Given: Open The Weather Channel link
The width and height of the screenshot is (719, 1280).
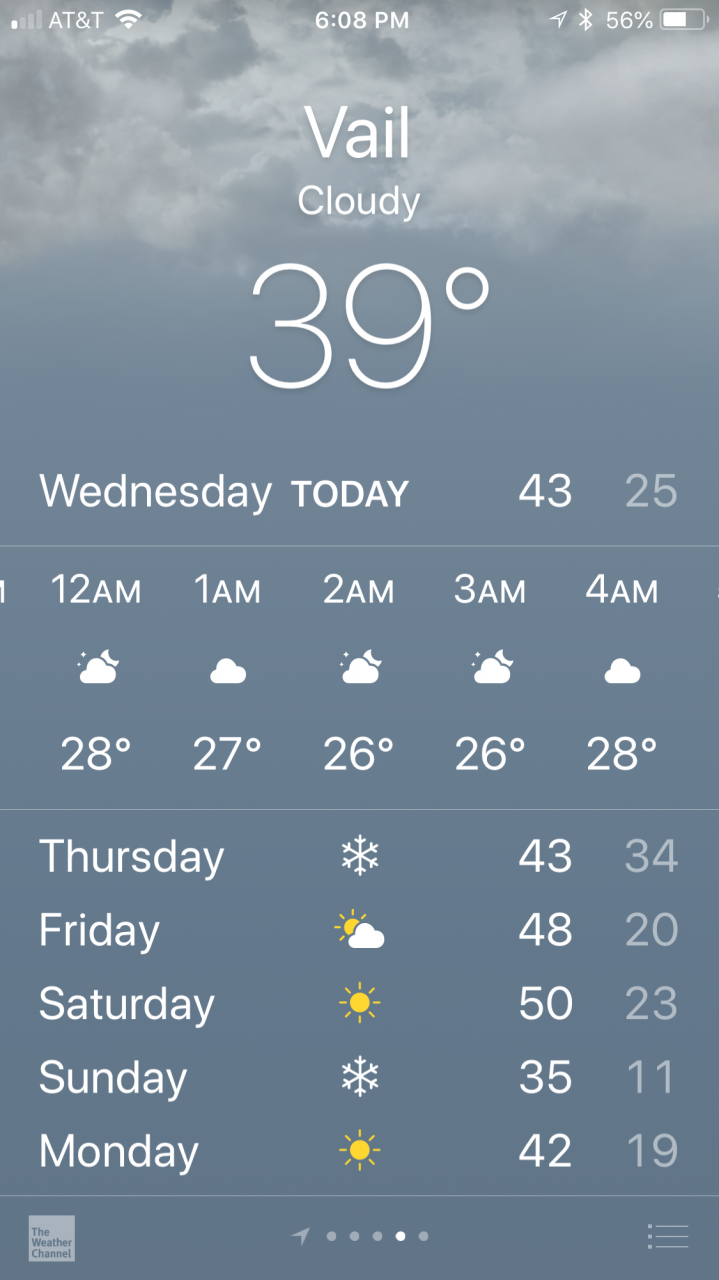Looking at the screenshot, I should [52, 1237].
